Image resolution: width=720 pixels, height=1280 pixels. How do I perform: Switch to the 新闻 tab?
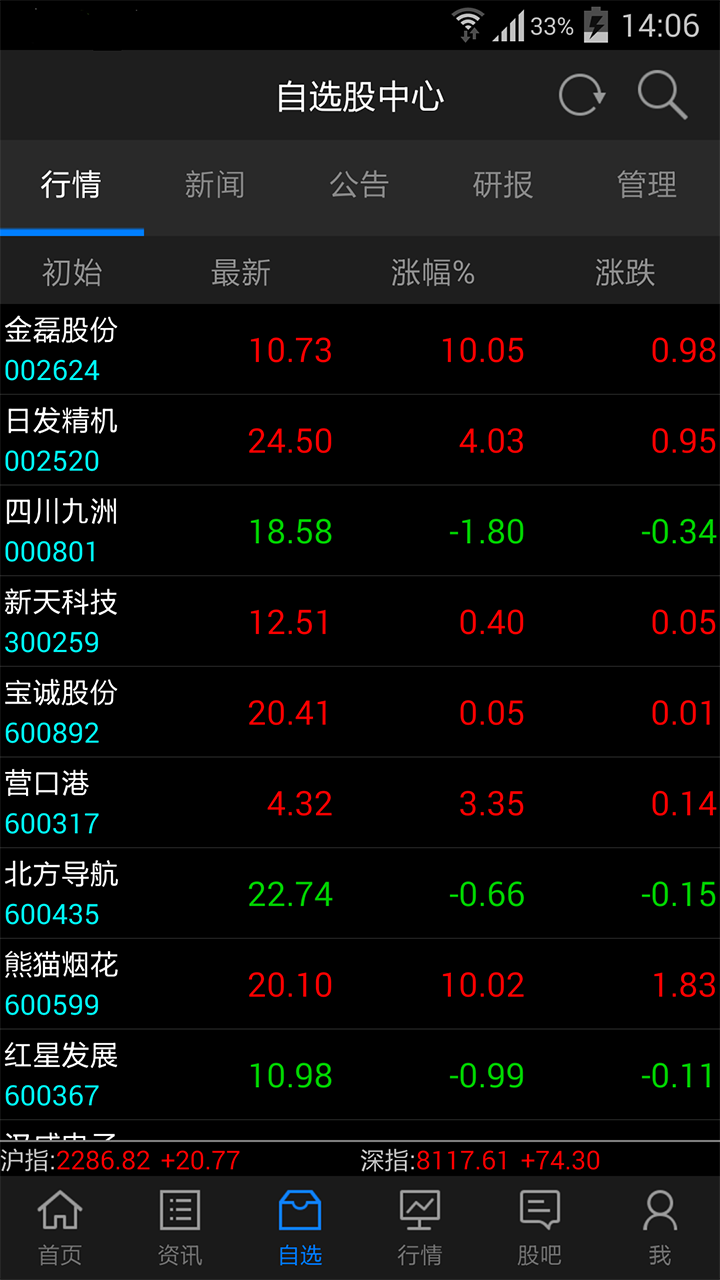215,185
